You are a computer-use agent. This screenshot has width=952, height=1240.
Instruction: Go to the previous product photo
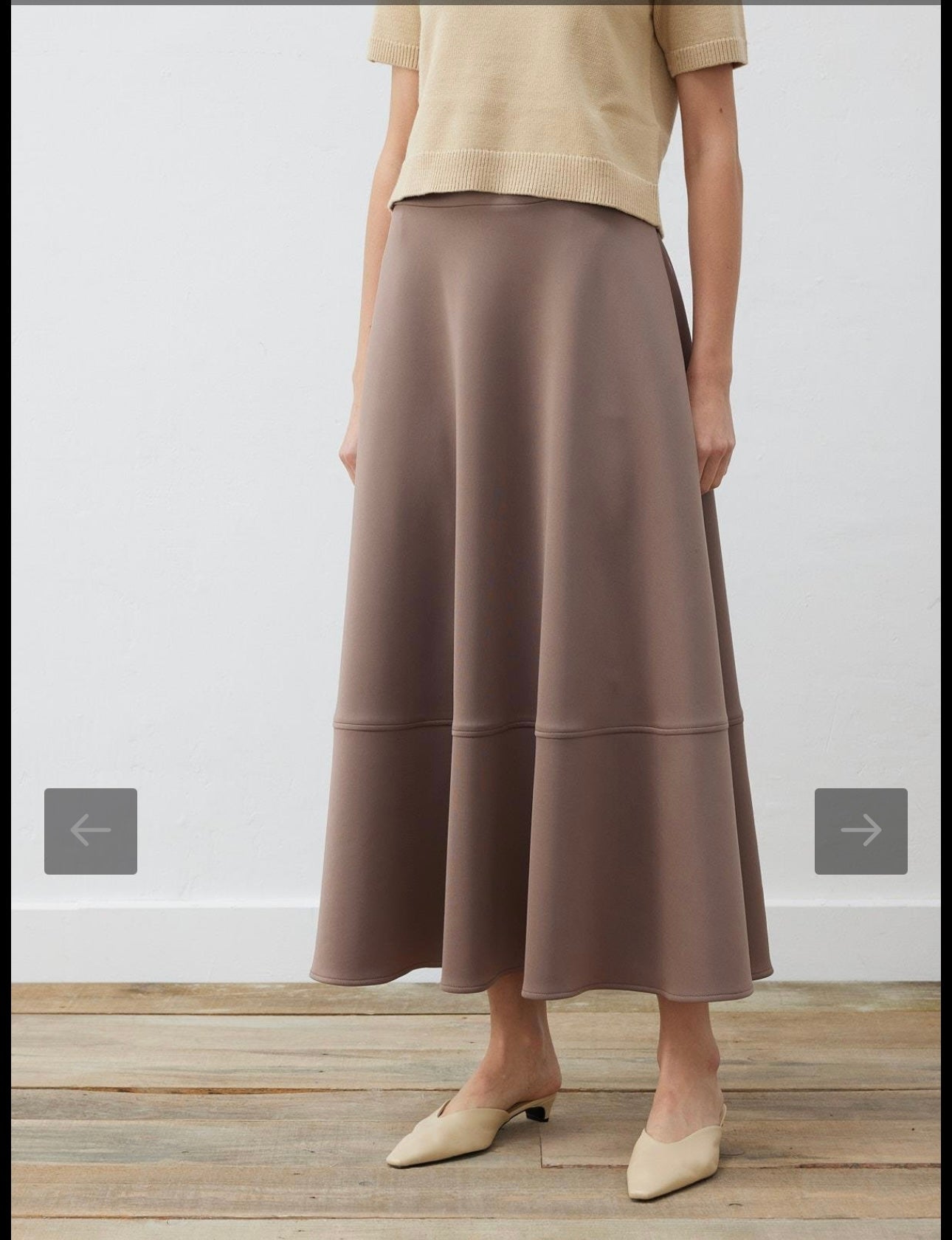(x=90, y=831)
